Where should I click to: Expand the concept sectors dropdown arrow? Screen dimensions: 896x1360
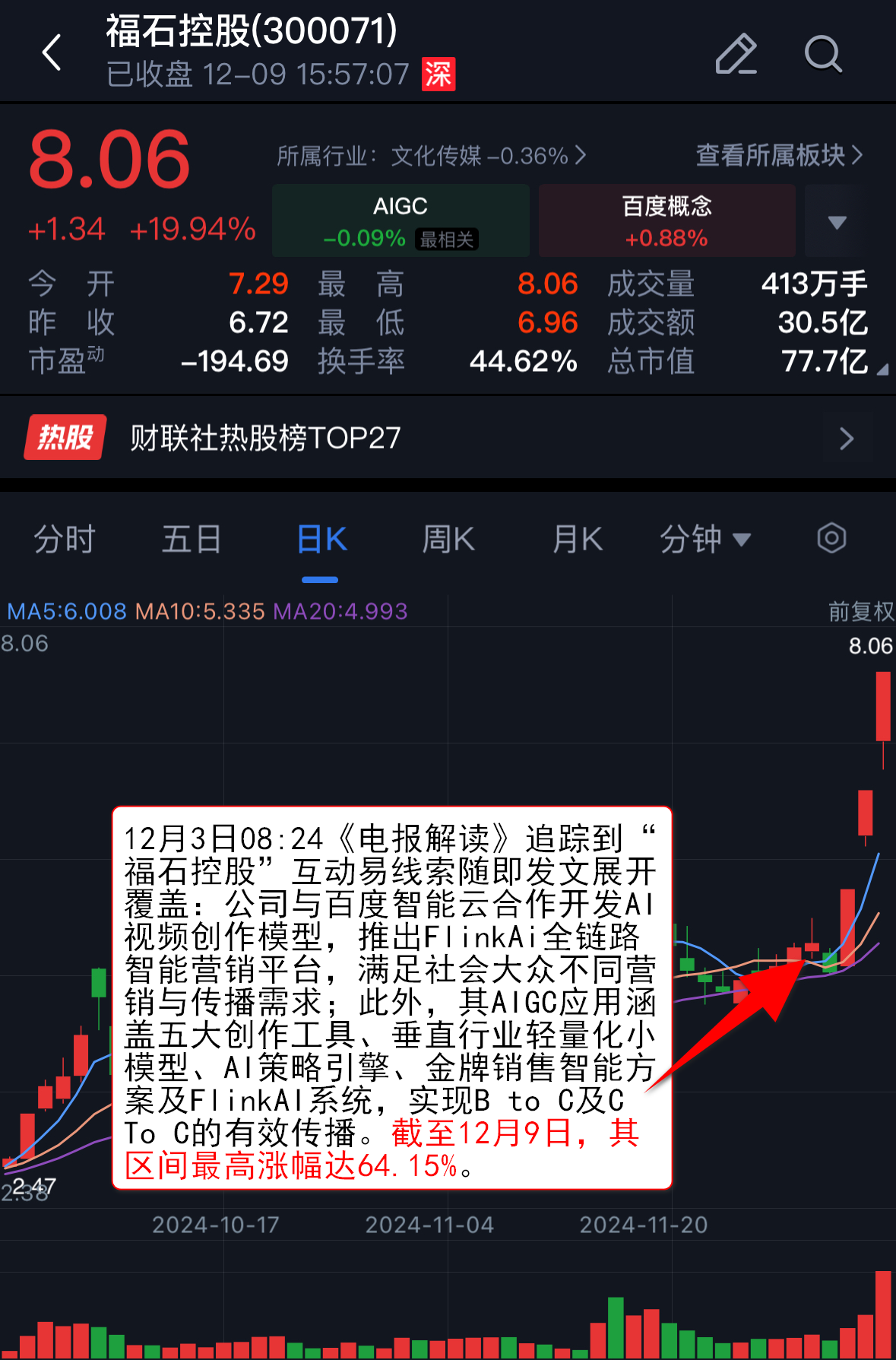(837, 222)
